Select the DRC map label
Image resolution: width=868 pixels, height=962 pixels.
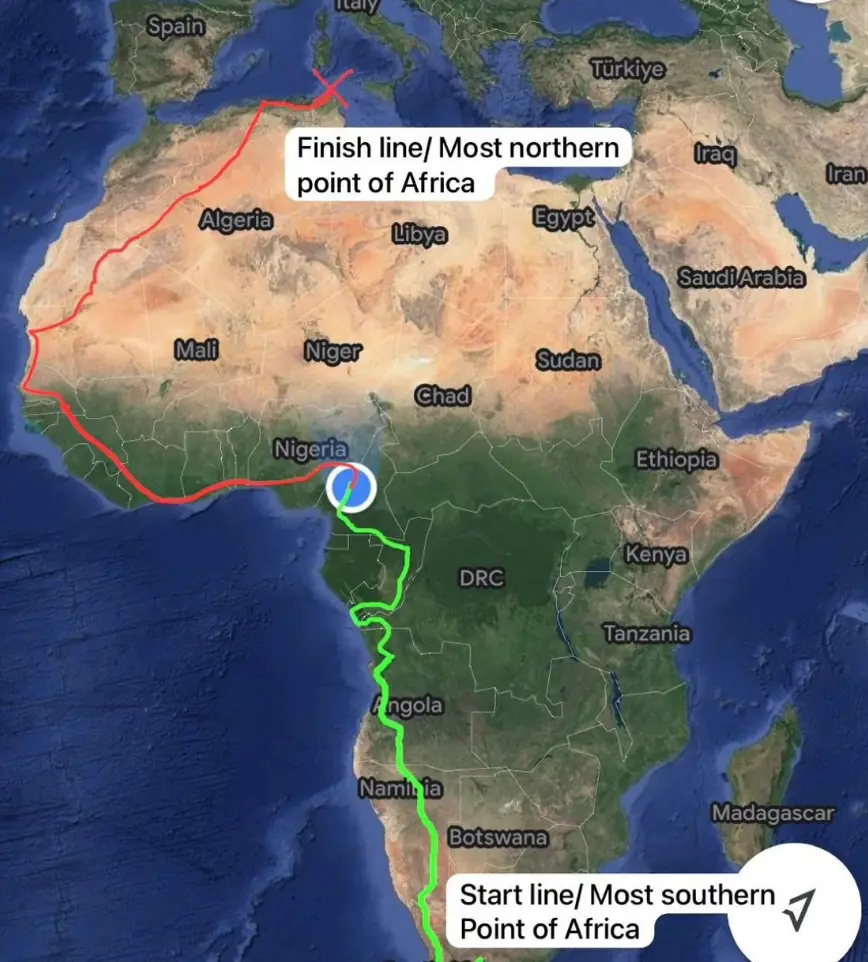[x=484, y=578]
